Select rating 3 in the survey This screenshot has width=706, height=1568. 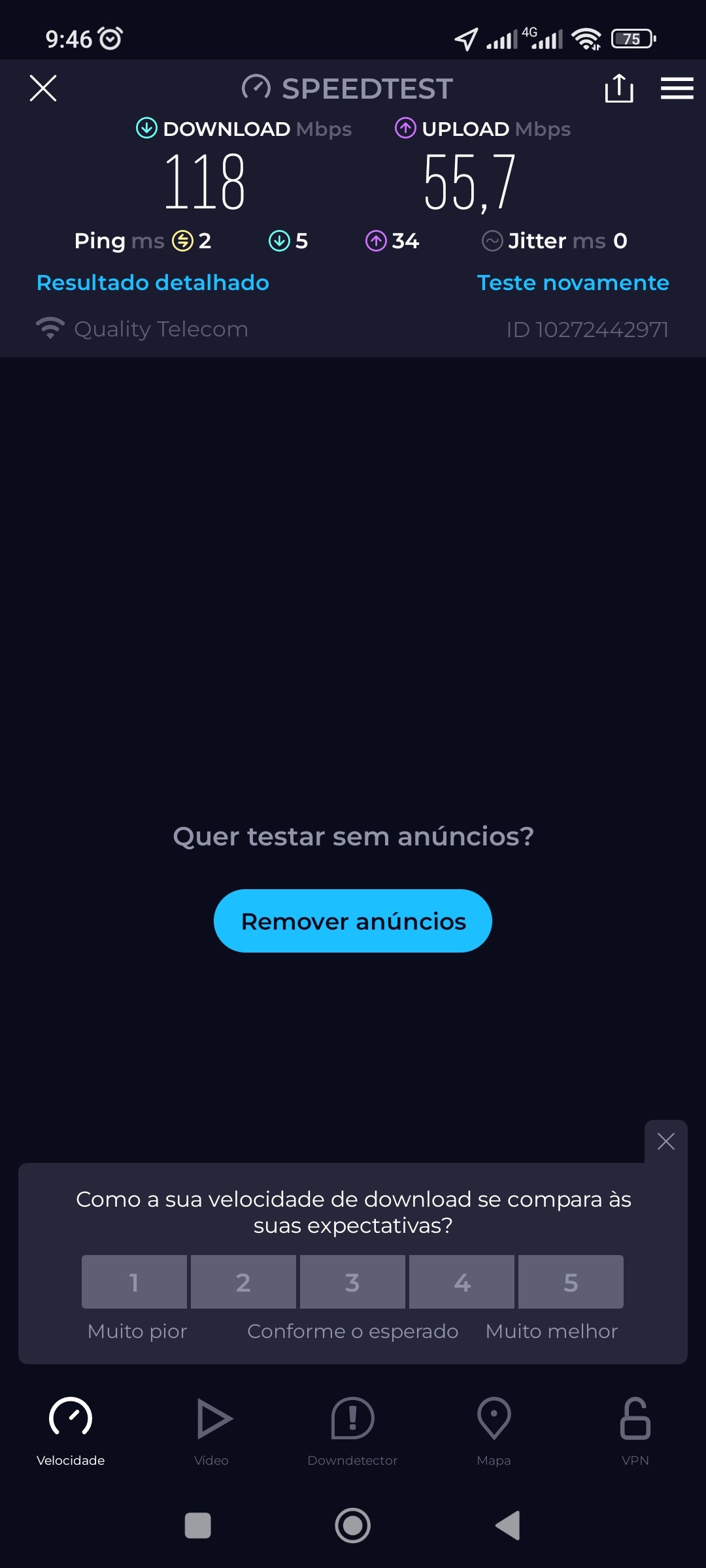(x=352, y=1282)
